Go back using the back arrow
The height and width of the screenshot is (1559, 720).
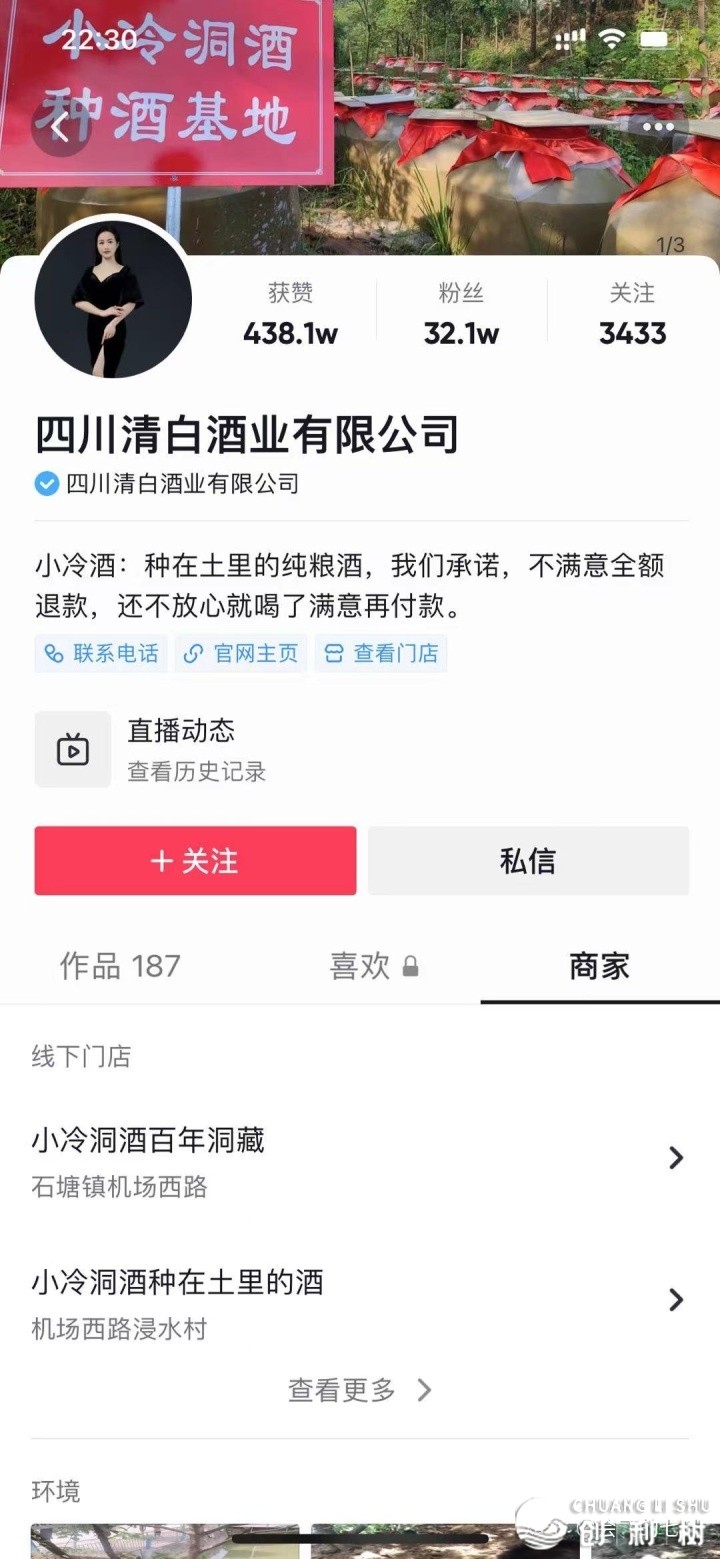61,128
